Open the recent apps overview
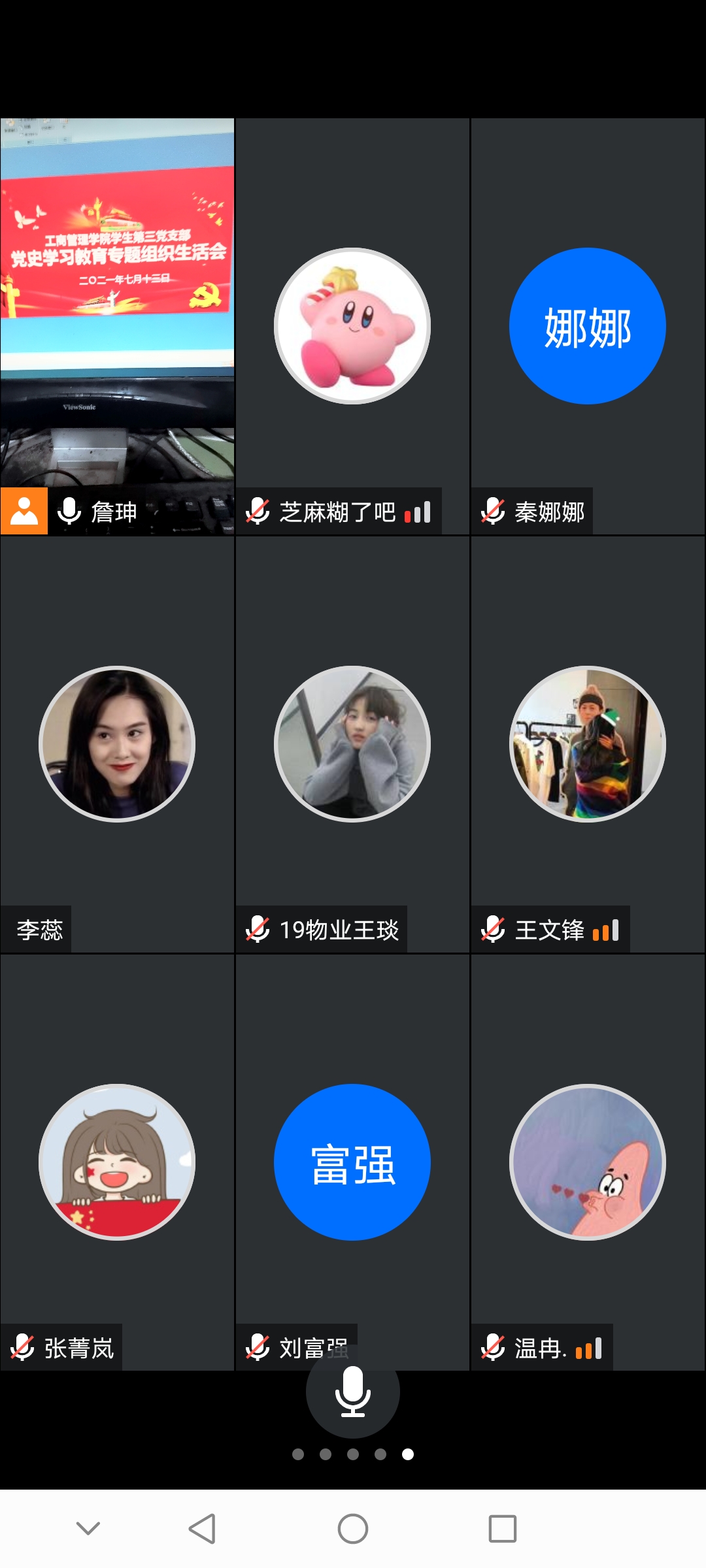The width and height of the screenshot is (706, 1568). pyautogui.click(x=503, y=1529)
